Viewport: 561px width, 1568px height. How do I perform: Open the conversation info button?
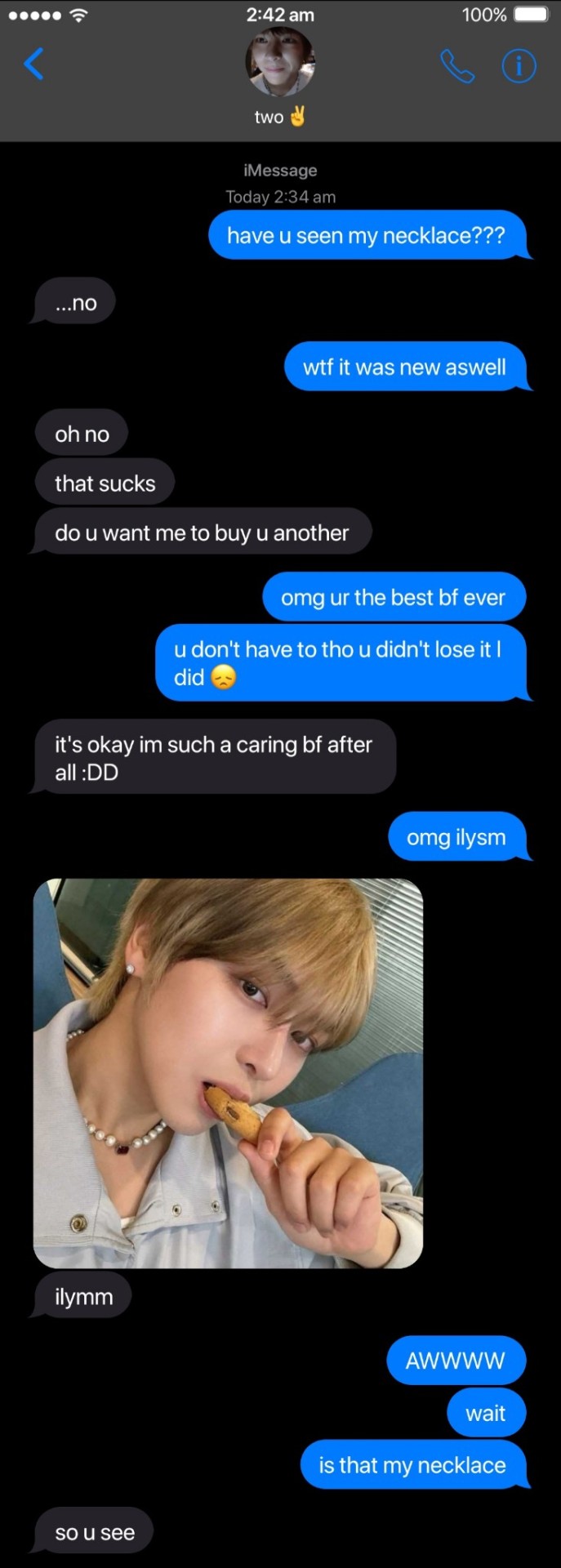(519, 66)
